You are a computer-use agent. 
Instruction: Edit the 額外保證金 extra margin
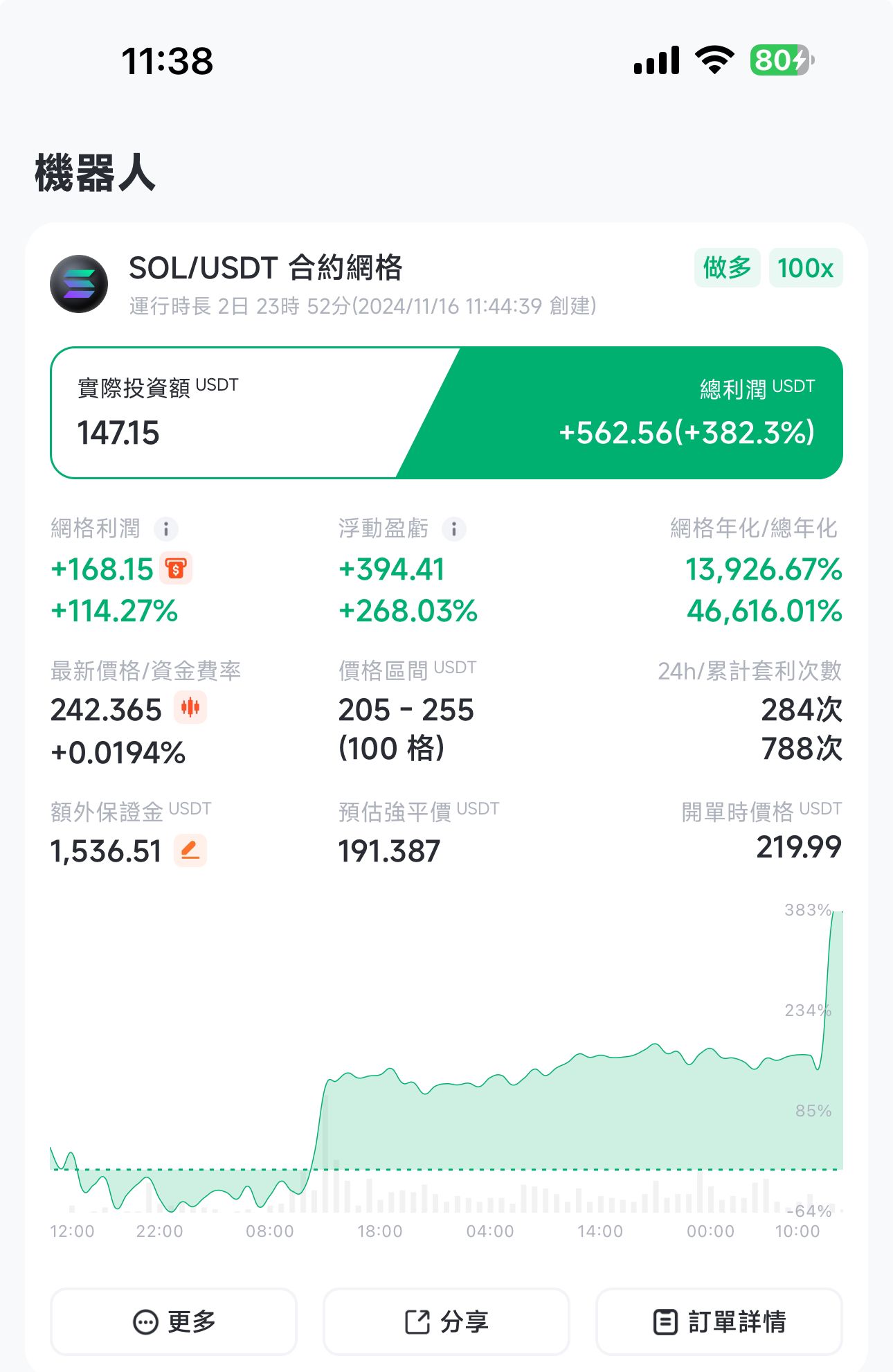(190, 850)
